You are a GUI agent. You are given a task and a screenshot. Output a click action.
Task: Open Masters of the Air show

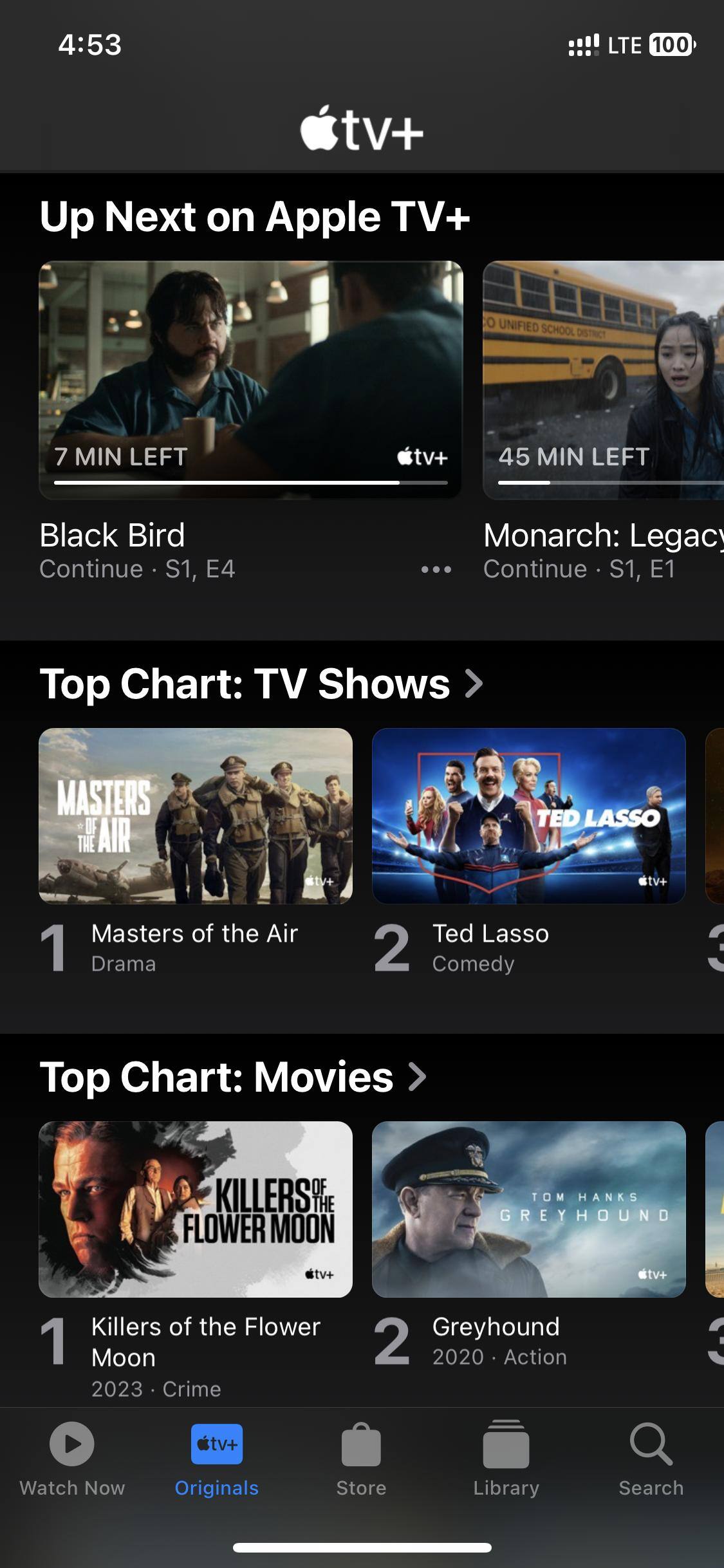pos(196,816)
